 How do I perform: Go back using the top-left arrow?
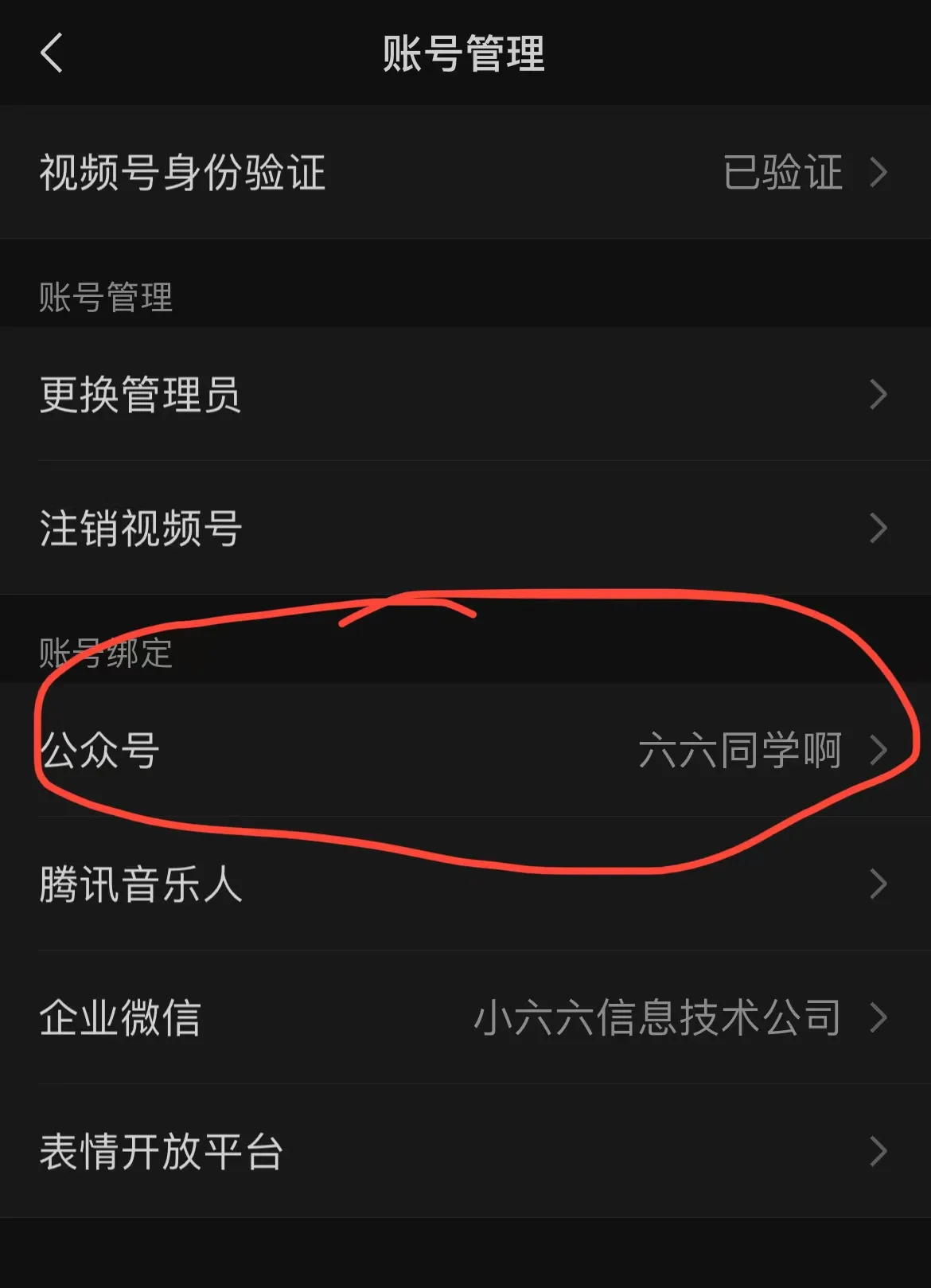[52, 53]
